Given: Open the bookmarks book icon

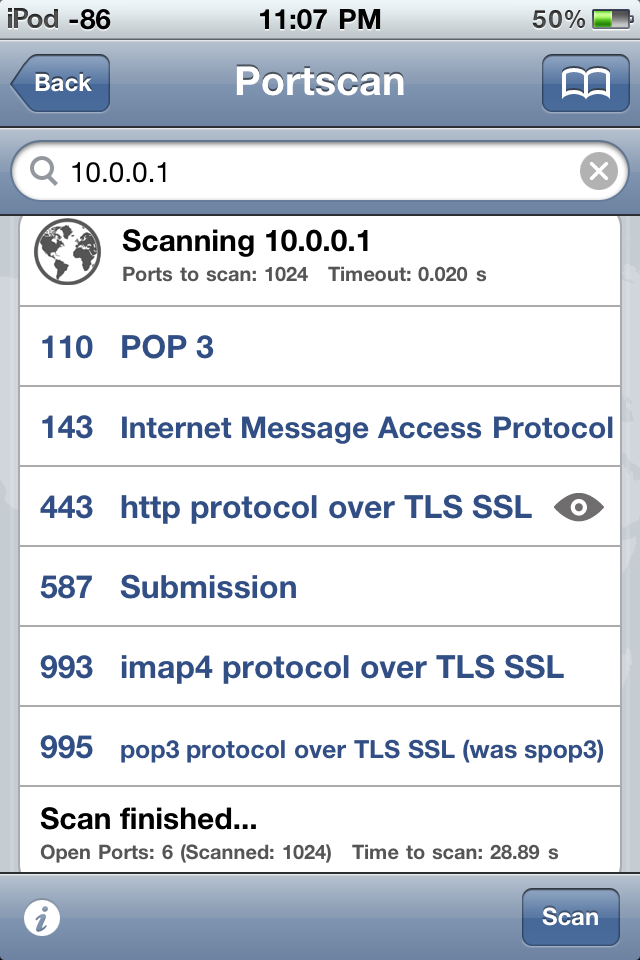Looking at the screenshot, I should point(585,84).
